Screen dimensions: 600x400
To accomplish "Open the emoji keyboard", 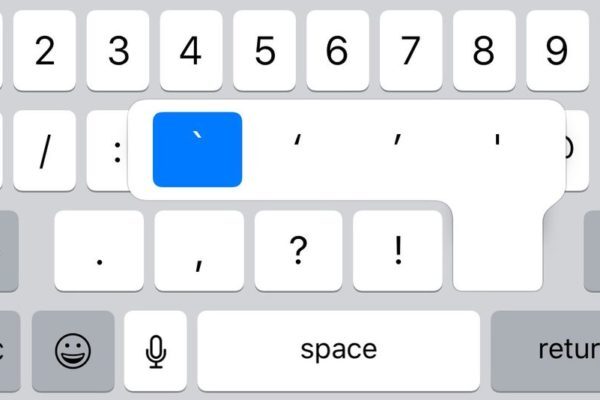I will (73, 351).
